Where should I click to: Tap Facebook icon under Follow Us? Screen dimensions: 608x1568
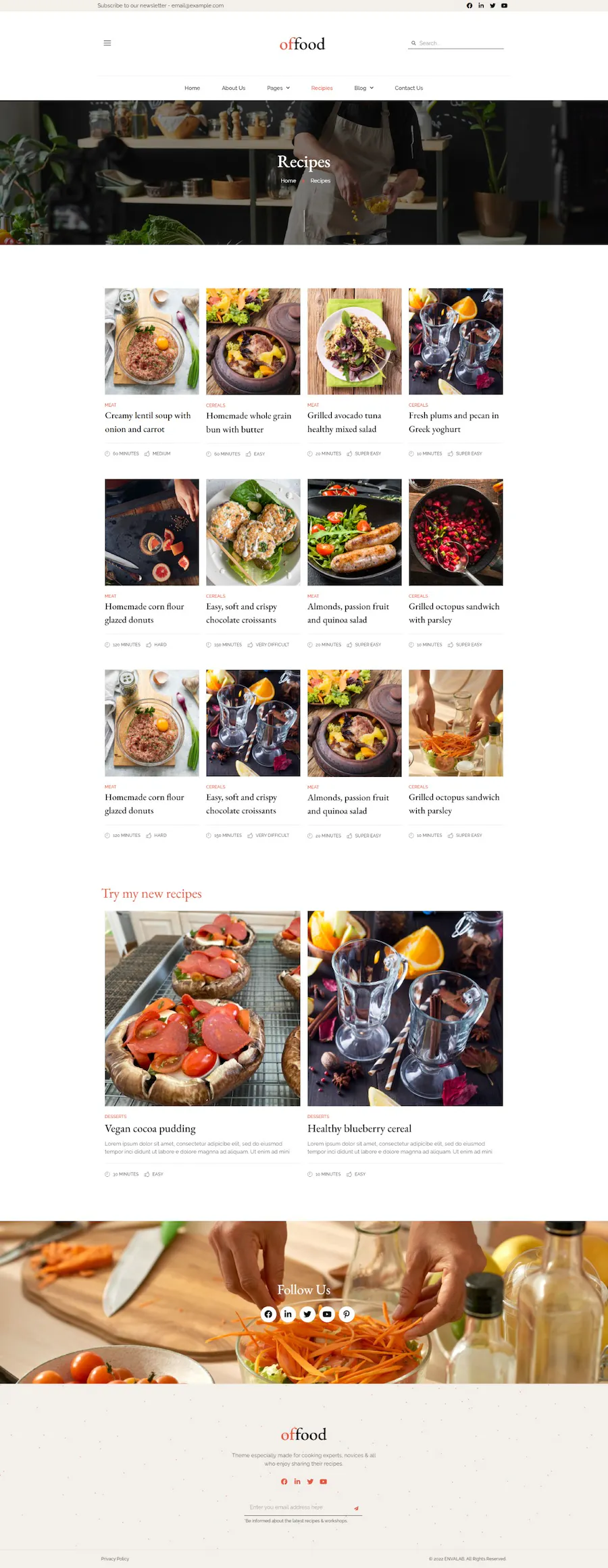268,1314
